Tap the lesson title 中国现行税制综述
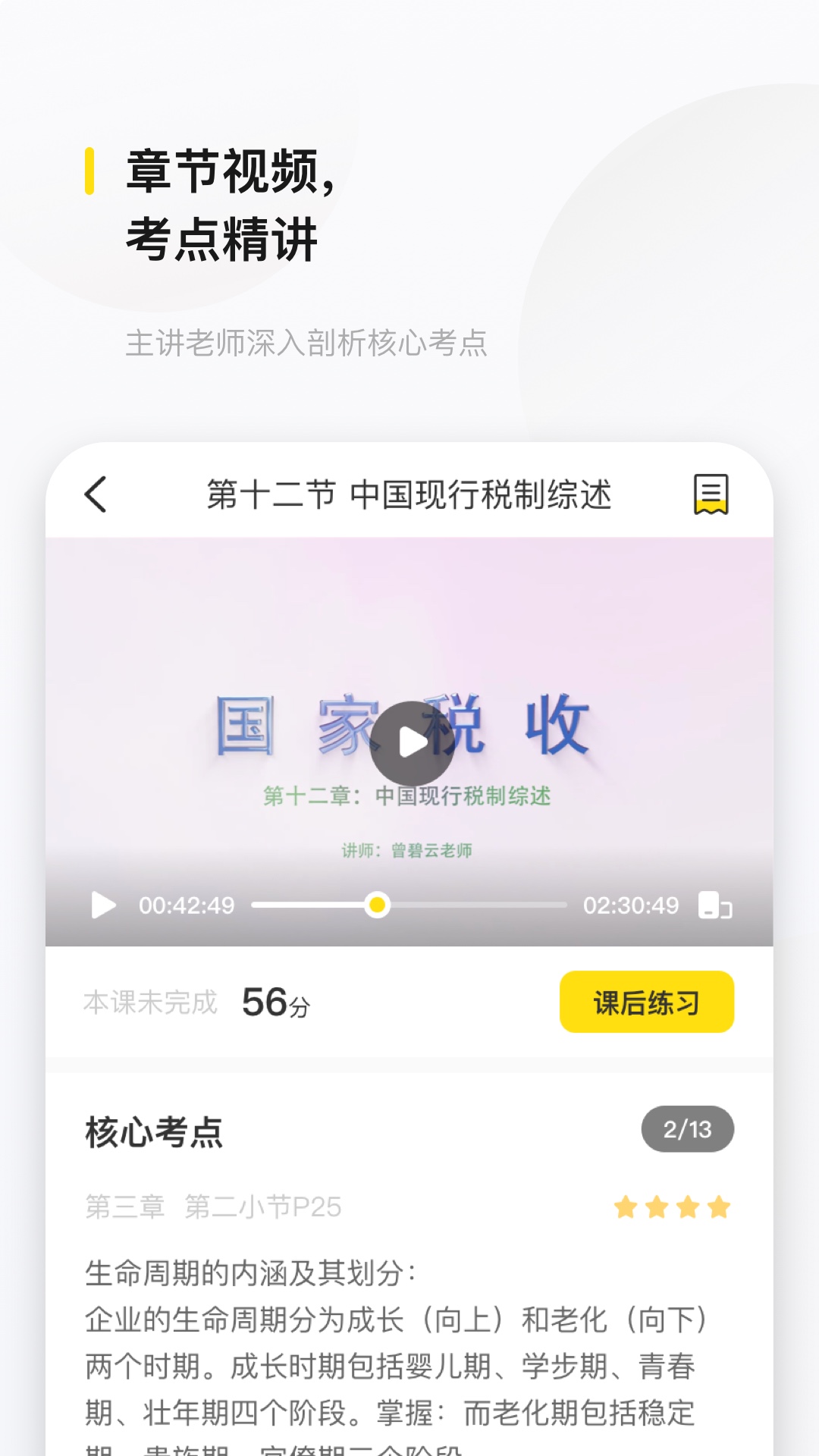The height and width of the screenshot is (1456, 819). (409, 494)
